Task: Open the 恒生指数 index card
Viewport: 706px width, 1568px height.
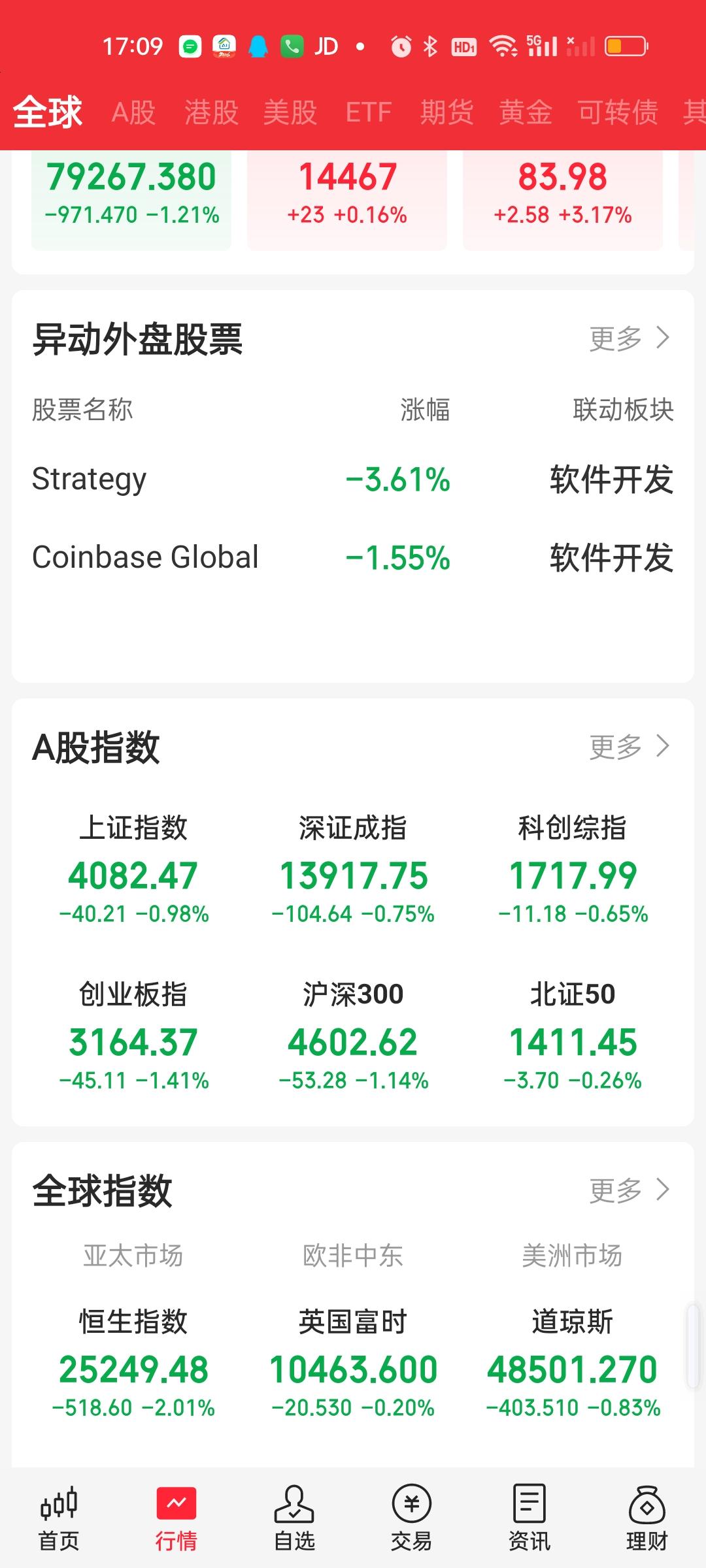Action: [133, 1363]
